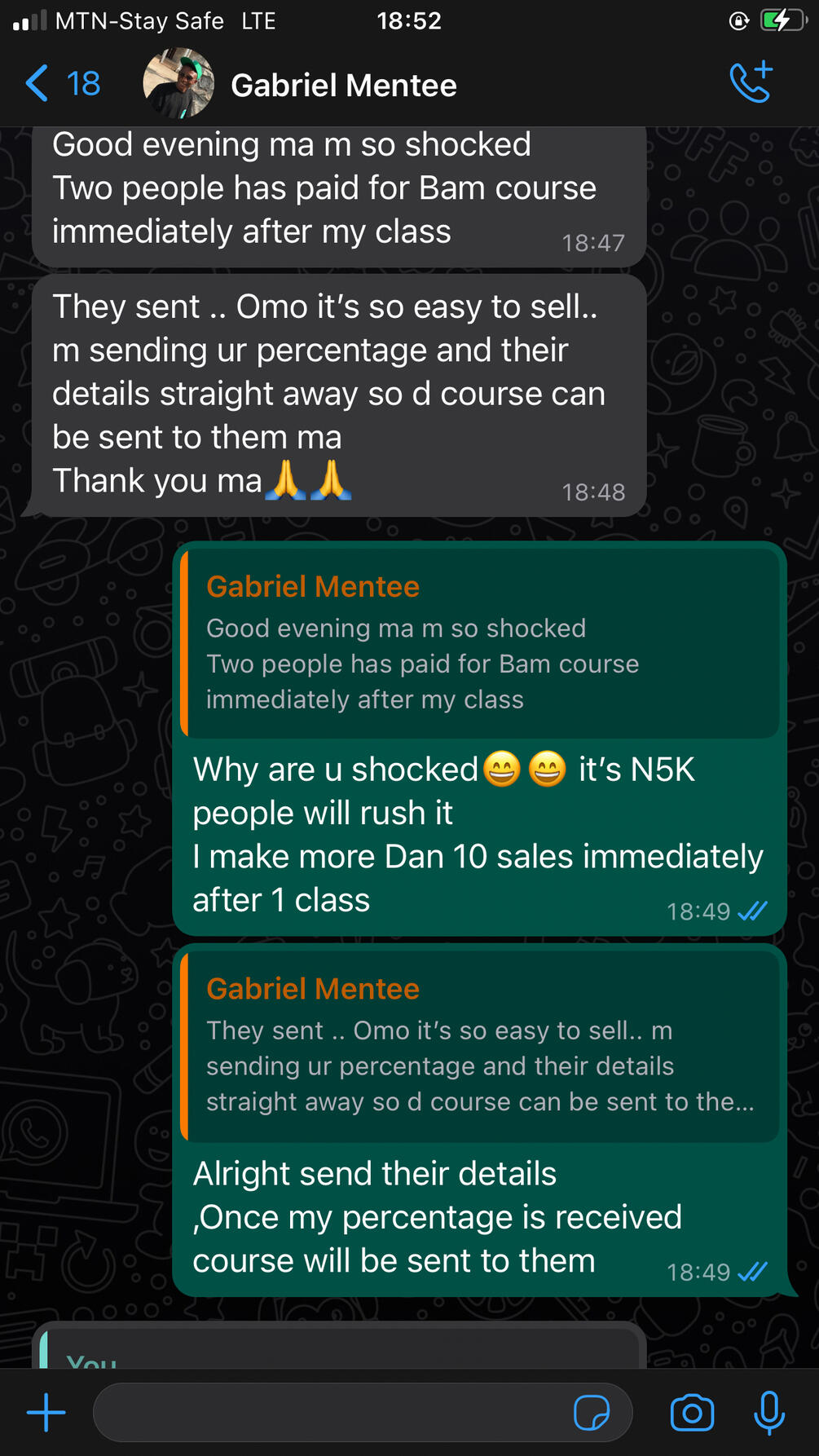
Task: Open the camera to take a photo
Action: pos(692,1413)
